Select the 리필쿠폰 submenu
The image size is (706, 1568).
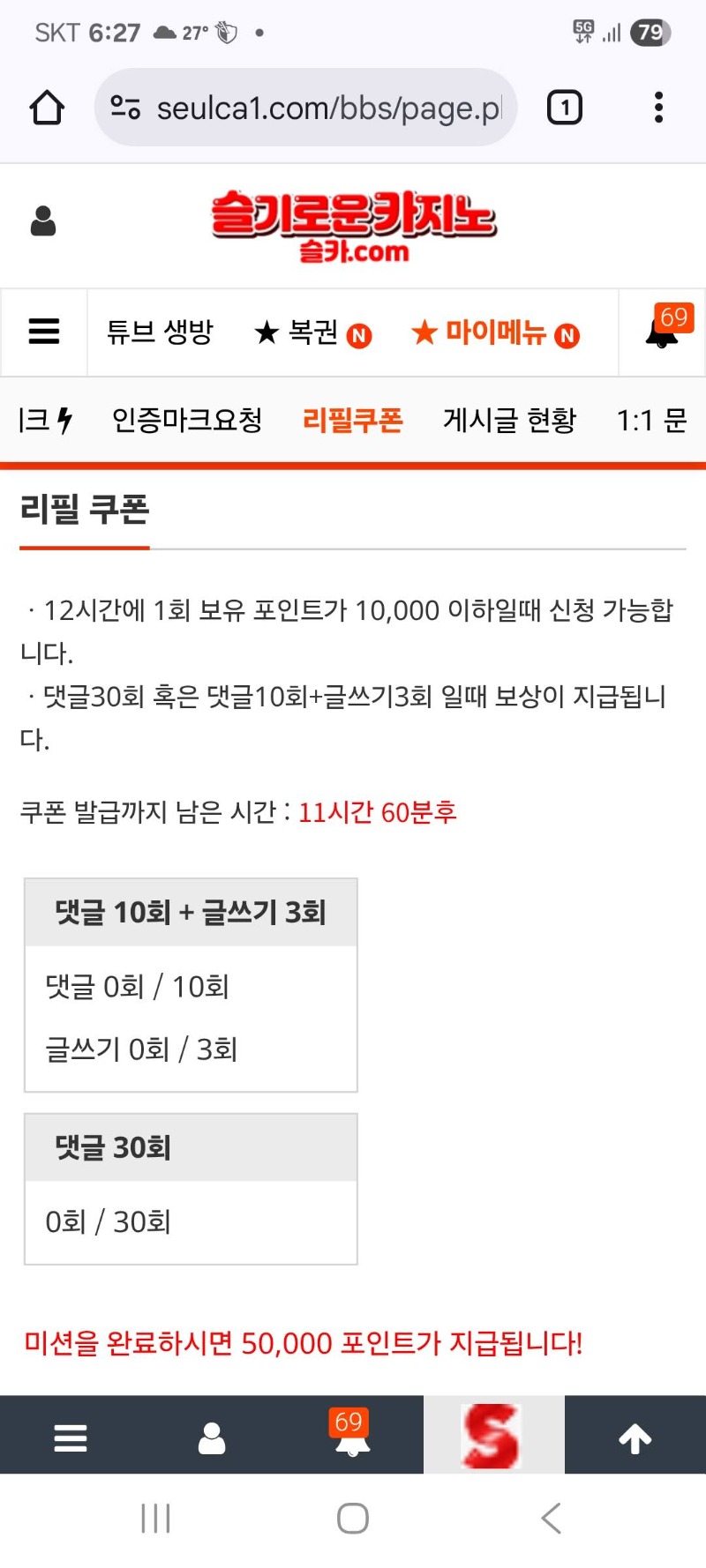tap(352, 421)
